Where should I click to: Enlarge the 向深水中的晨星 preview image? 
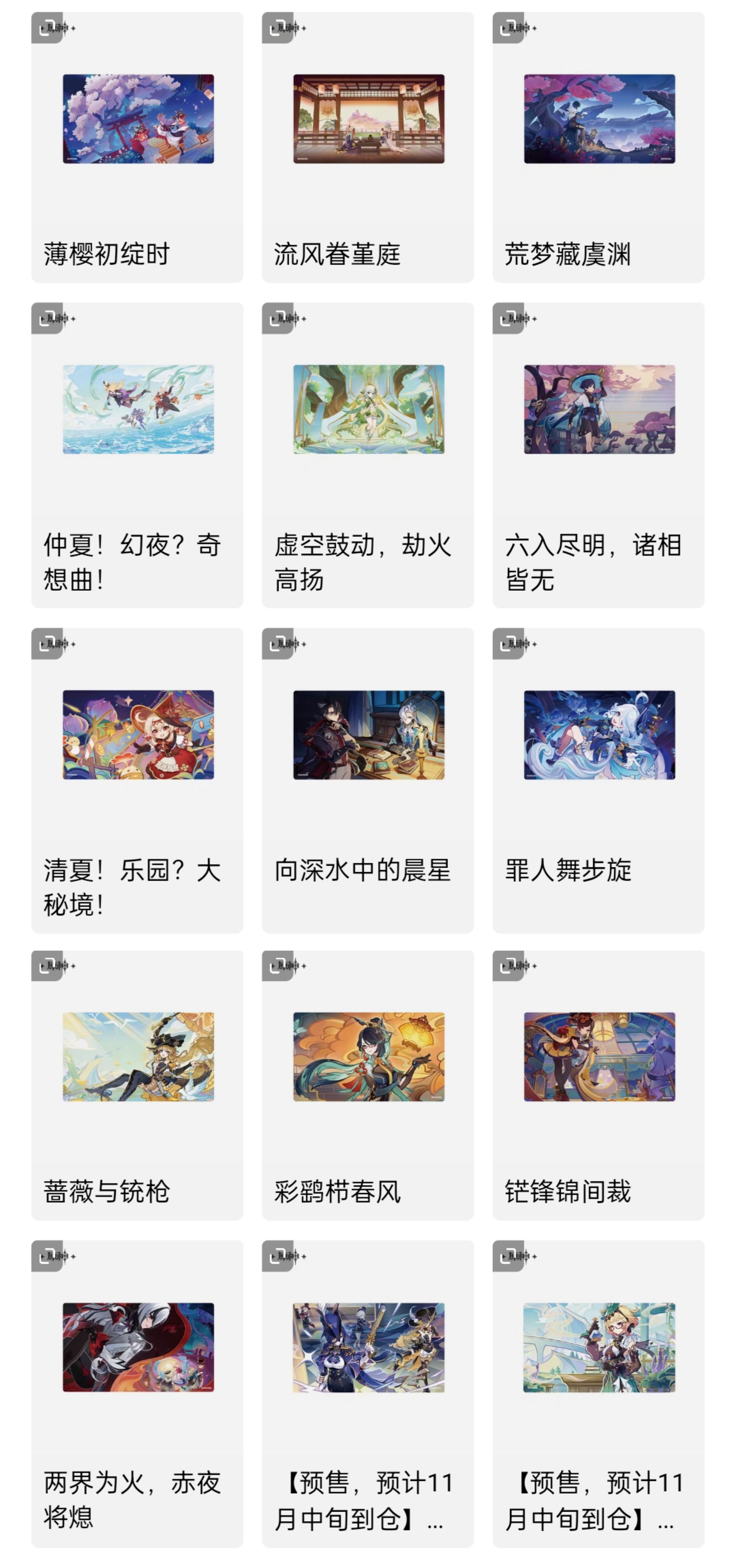click(x=277, y=644)
